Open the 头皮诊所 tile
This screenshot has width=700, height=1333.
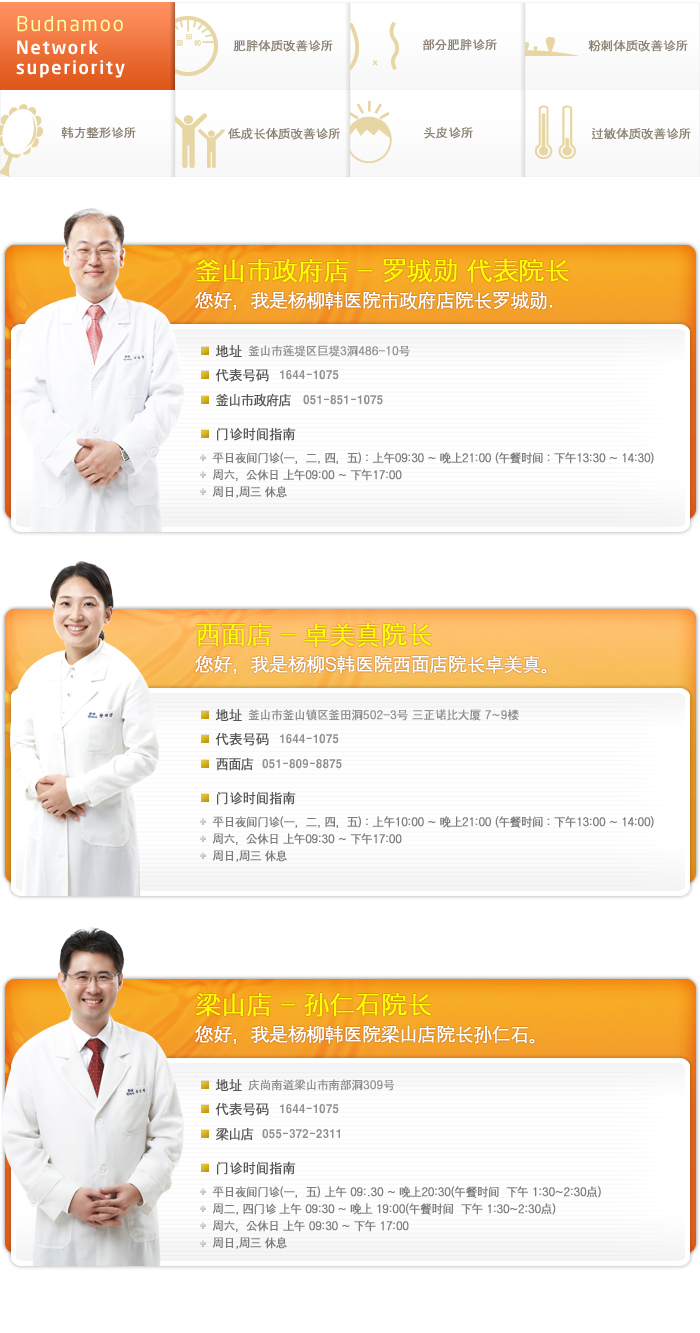click(436, 133)
